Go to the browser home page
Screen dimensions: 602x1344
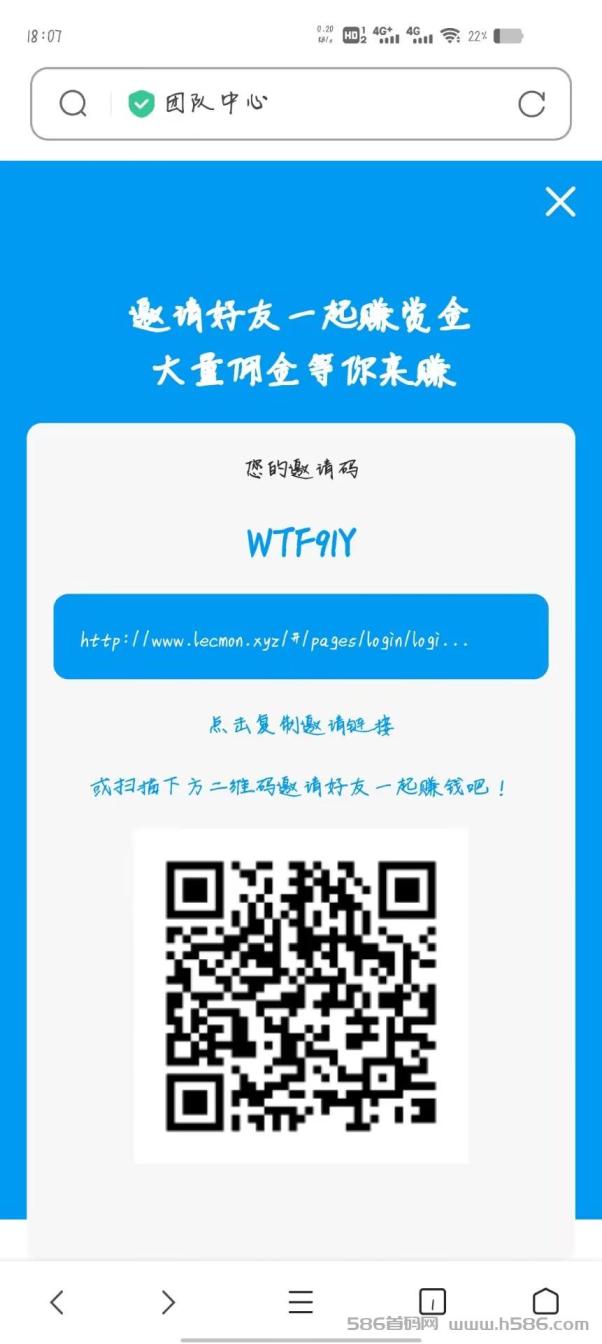(x=545, y=1301)
